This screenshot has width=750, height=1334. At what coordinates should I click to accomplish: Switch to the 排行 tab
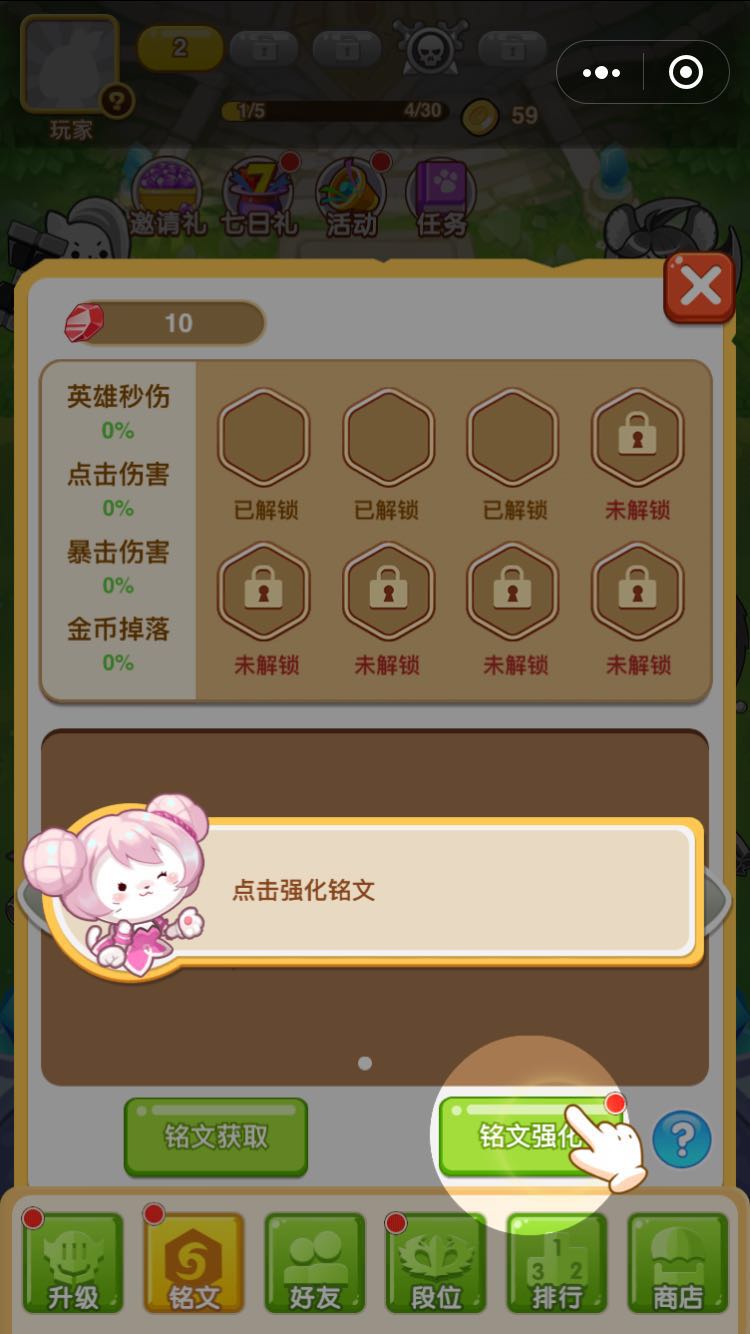coord(557,1263)
